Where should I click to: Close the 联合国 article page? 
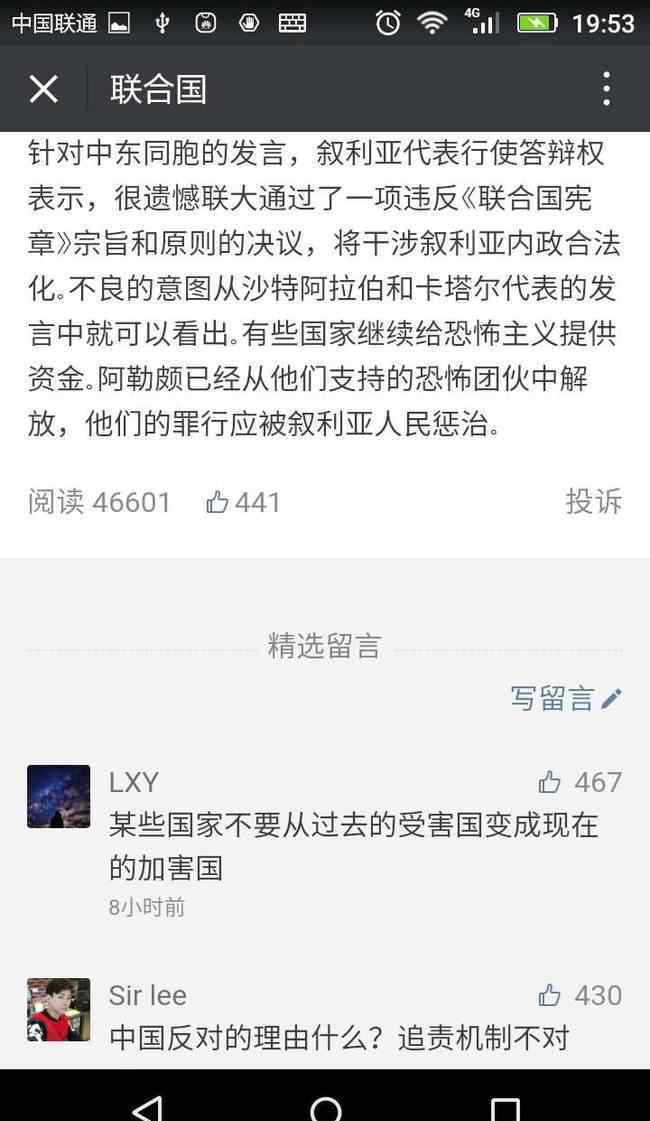(43, 90)
